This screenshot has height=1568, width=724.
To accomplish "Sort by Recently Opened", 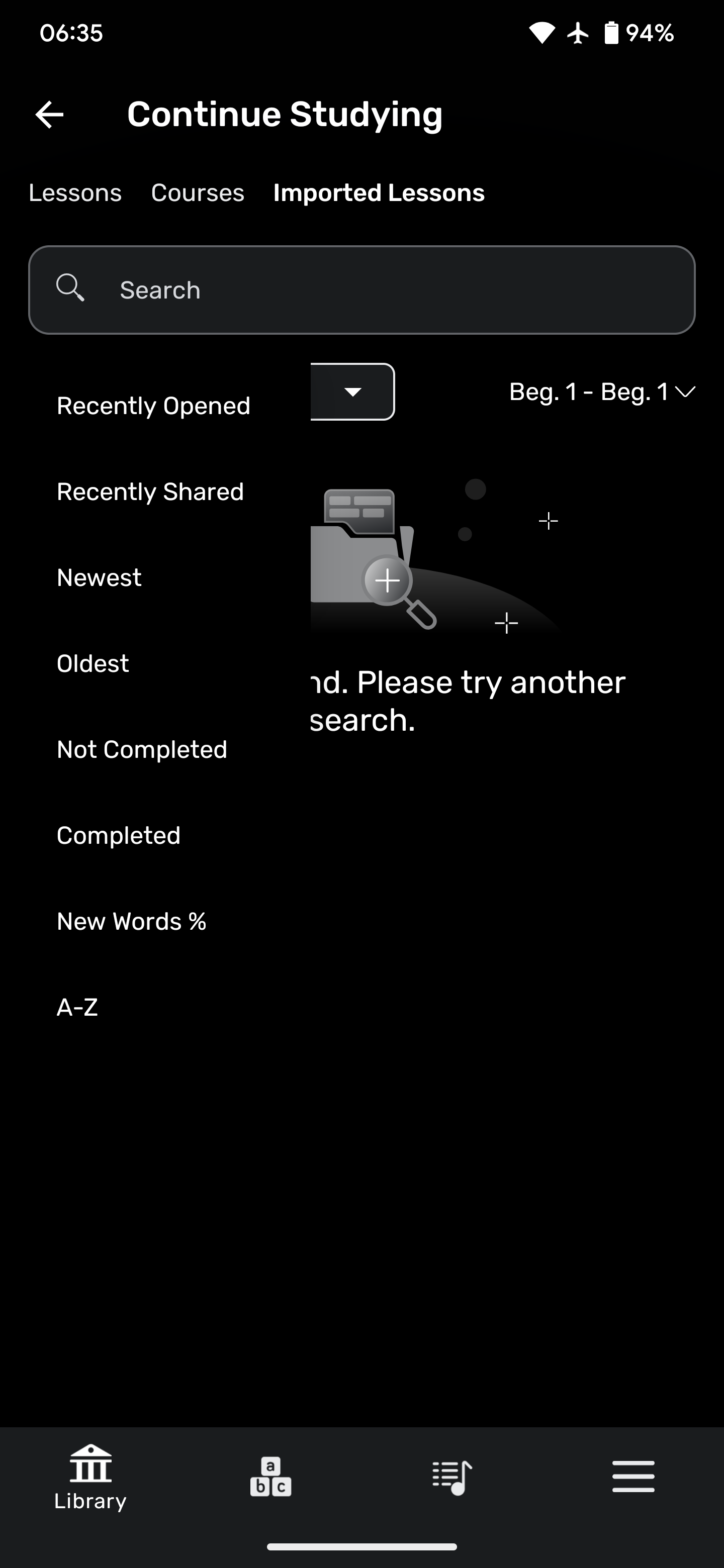I will pos(153,406).
